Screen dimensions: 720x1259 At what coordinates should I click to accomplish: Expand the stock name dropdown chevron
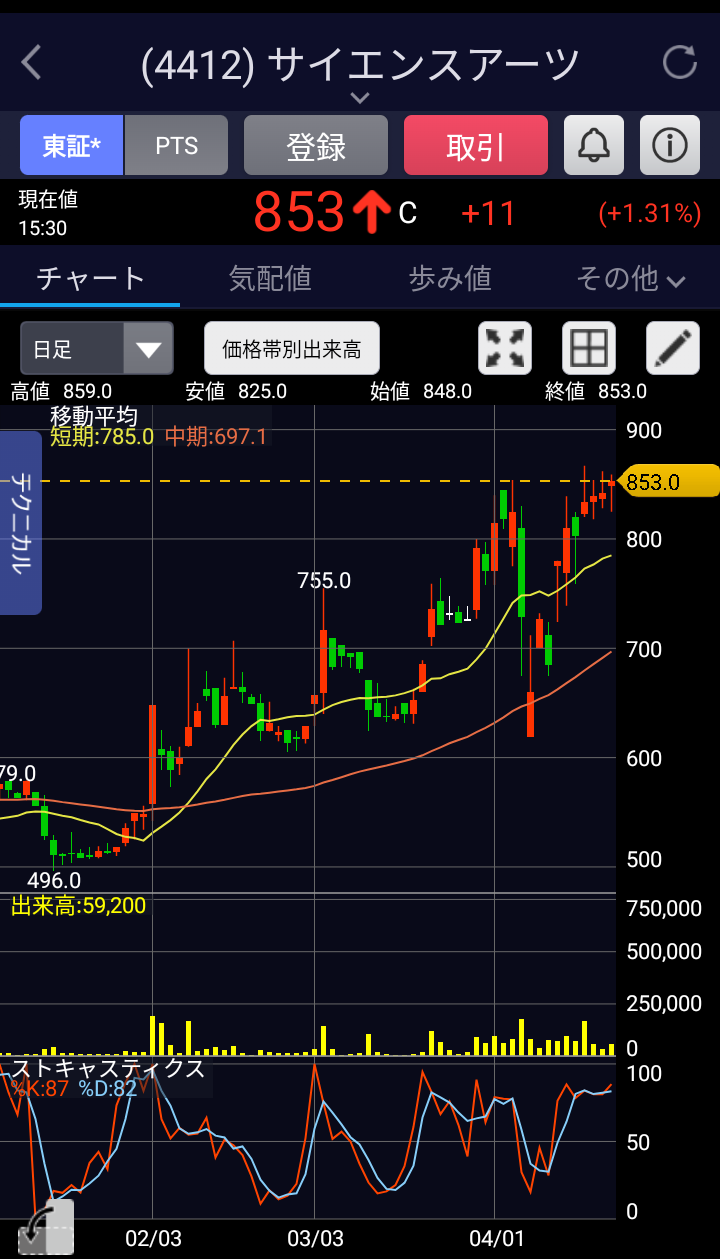tap(360, 98)
